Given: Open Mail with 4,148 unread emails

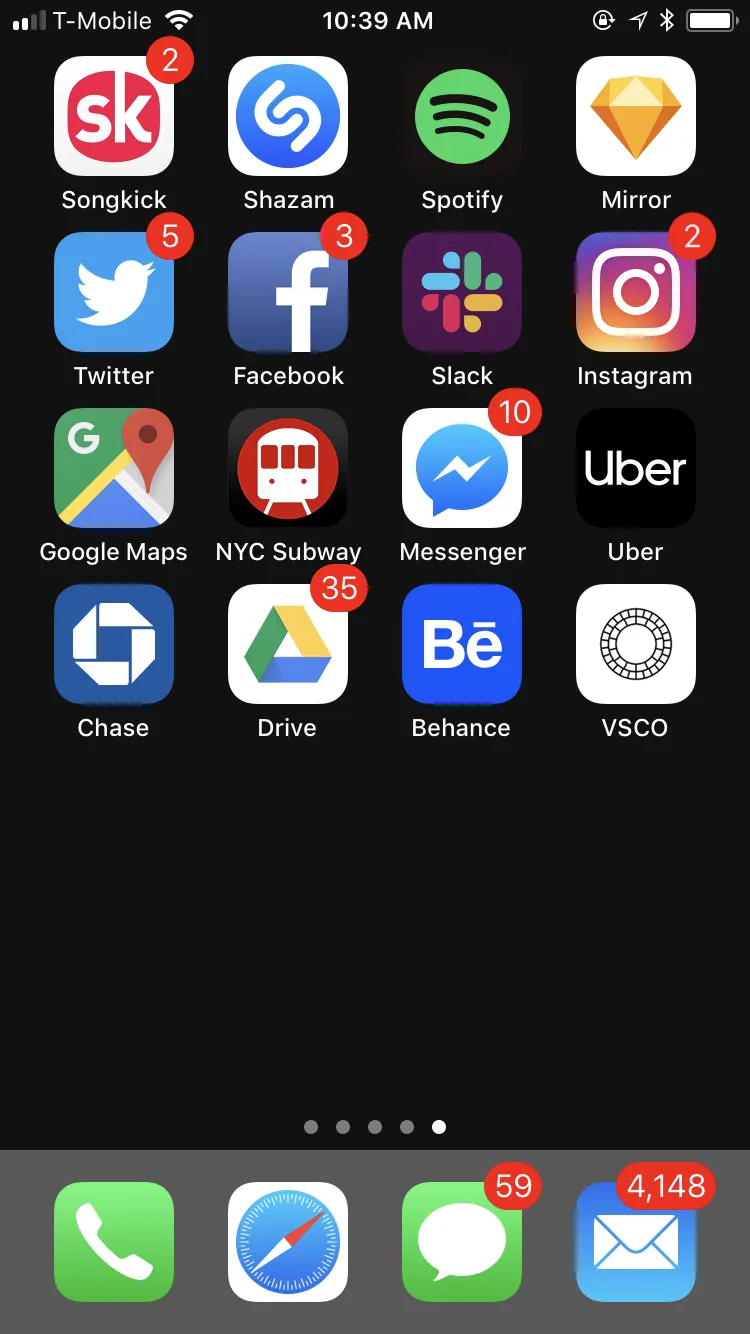Looking at the screenshot, I should [636, 1242].
